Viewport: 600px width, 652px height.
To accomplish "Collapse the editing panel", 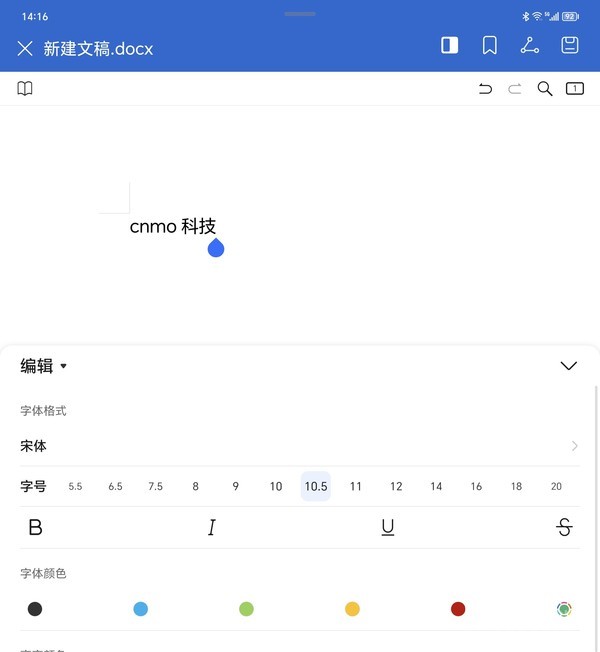I will pos(569,366).
